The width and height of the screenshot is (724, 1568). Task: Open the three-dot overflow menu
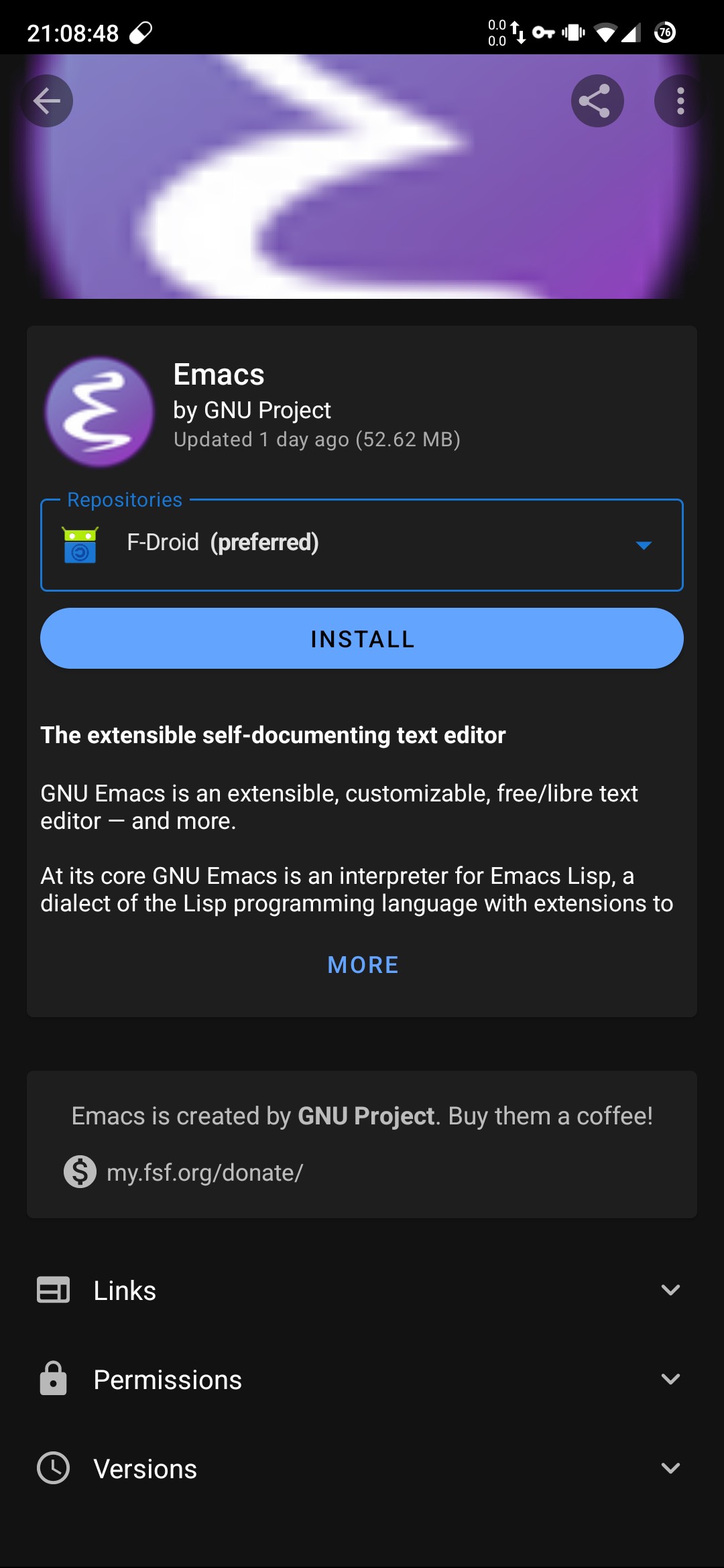coord(680,101)
